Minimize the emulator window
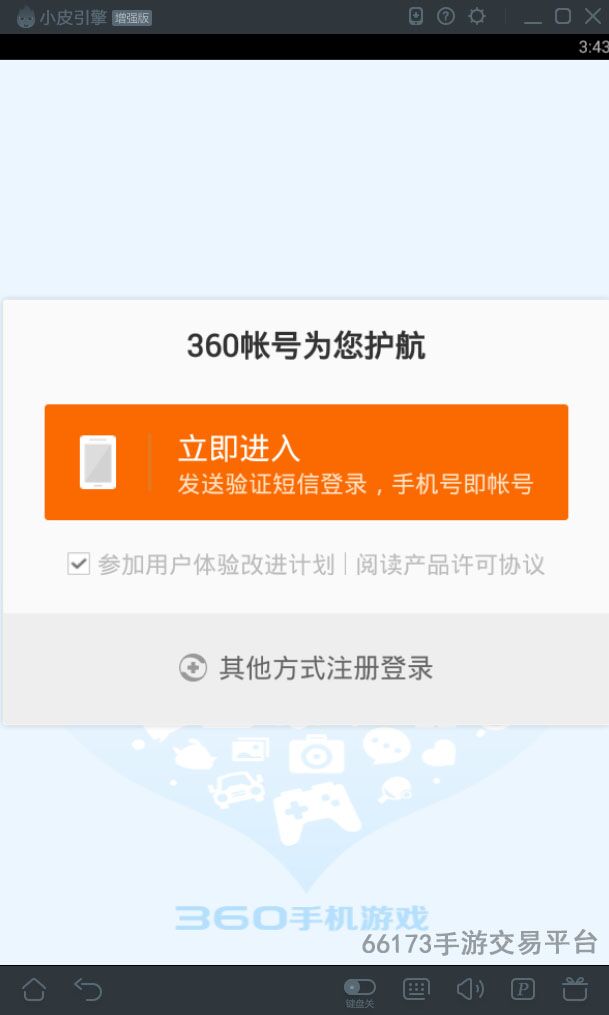 (x=533, y=16)
